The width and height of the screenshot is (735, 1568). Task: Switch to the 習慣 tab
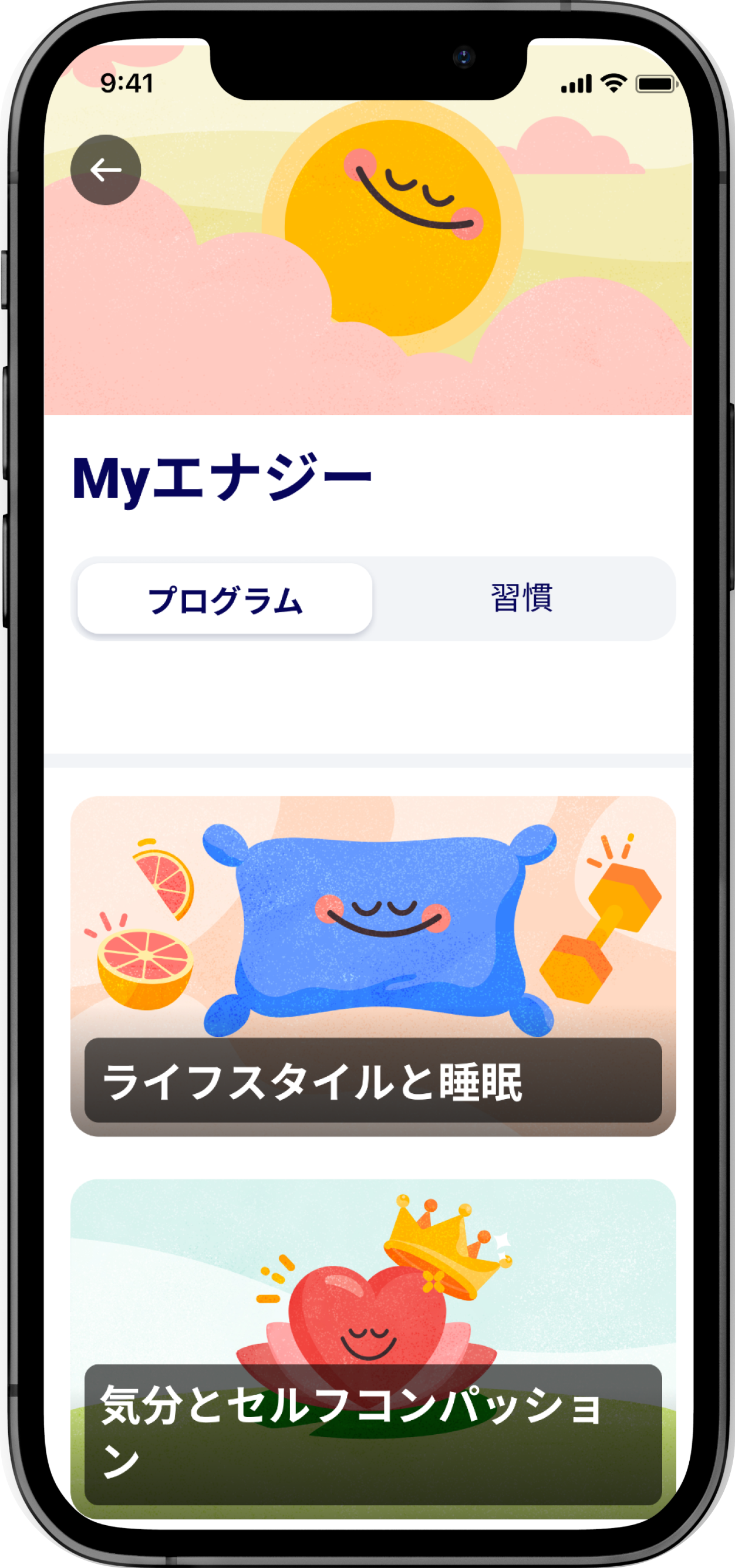click(x=522, y=599)
